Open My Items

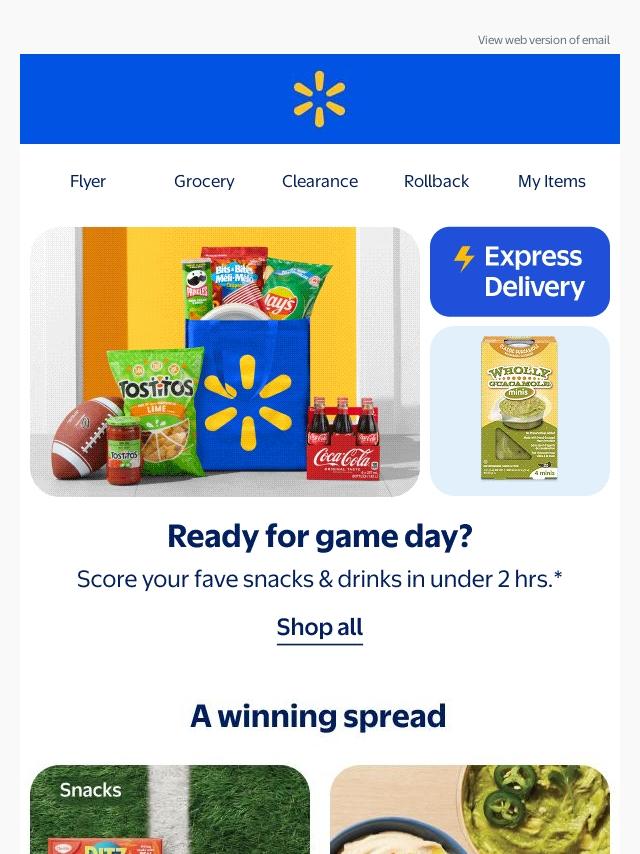[552, 181]
